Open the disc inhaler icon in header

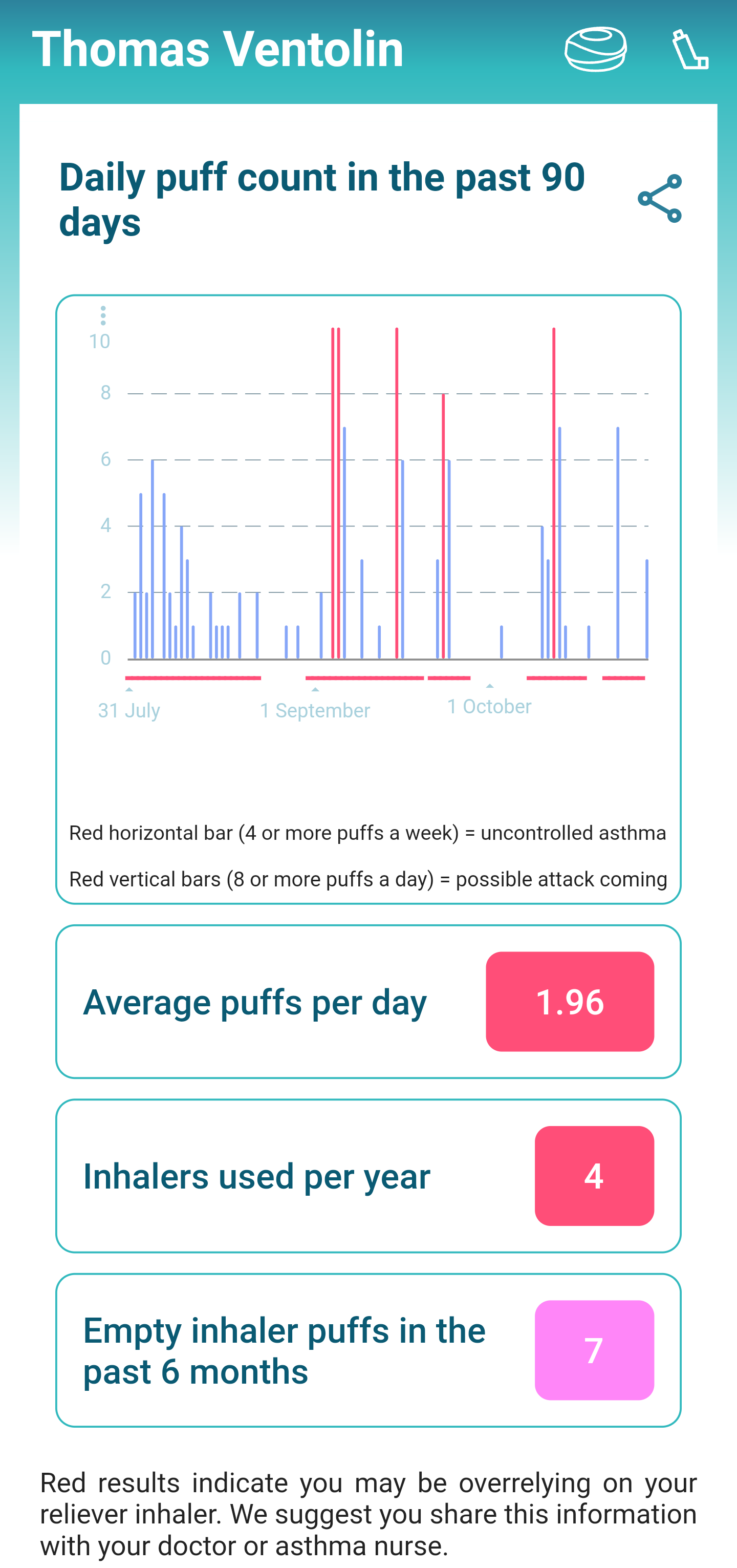[x=595, y=49]
